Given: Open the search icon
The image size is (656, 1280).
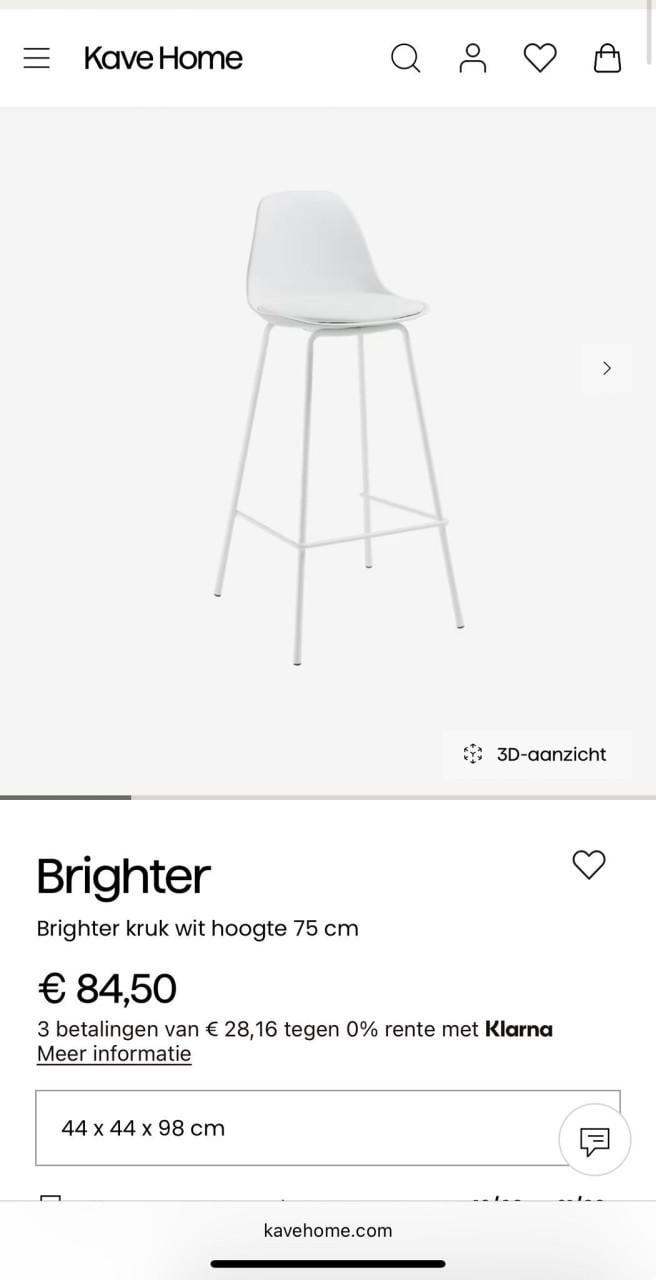Looking at the screenshot, I should pos(405,58).
